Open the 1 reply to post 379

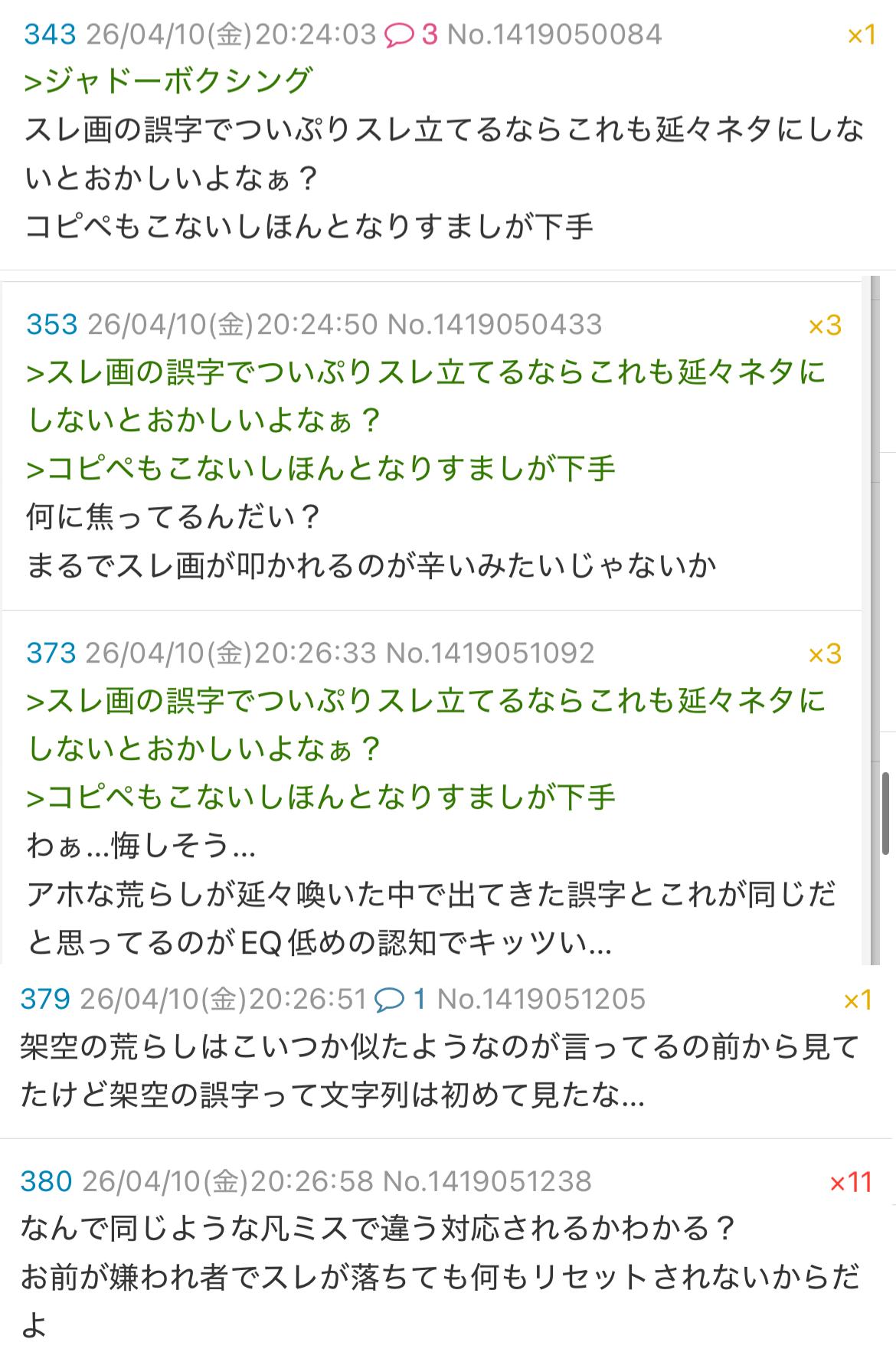point(401,999)
